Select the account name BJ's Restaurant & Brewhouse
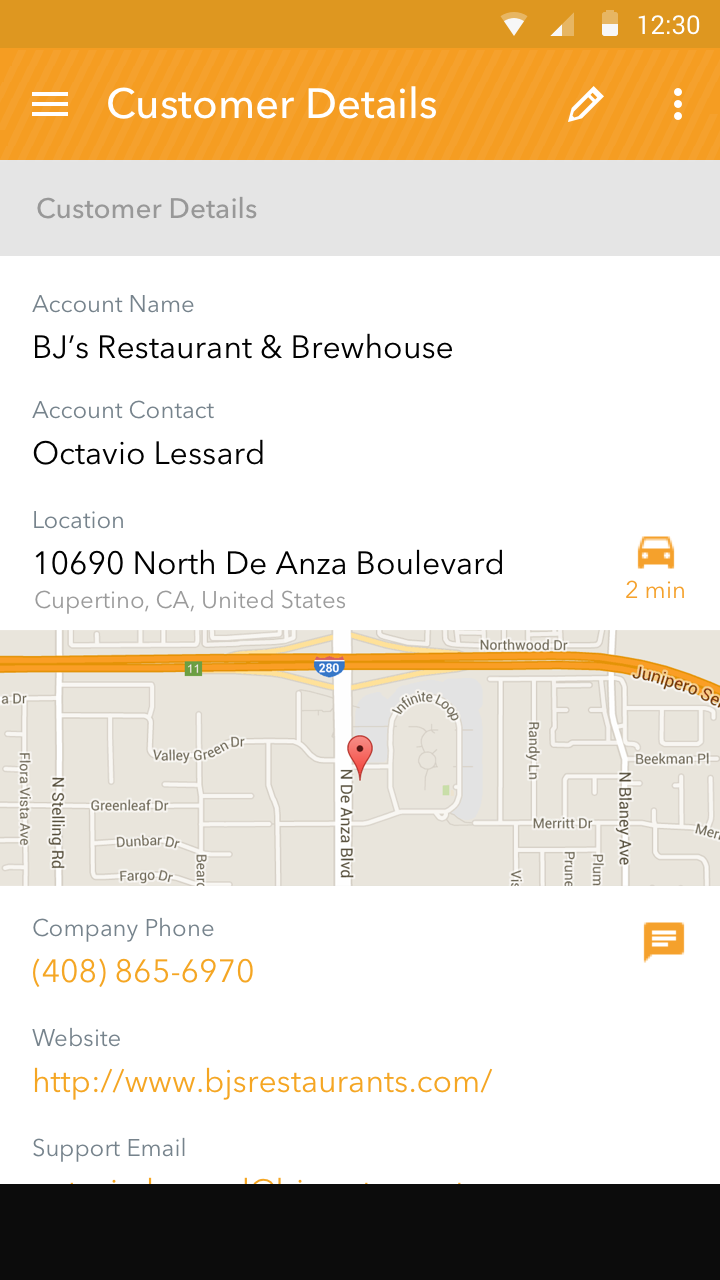 (243, 347)
